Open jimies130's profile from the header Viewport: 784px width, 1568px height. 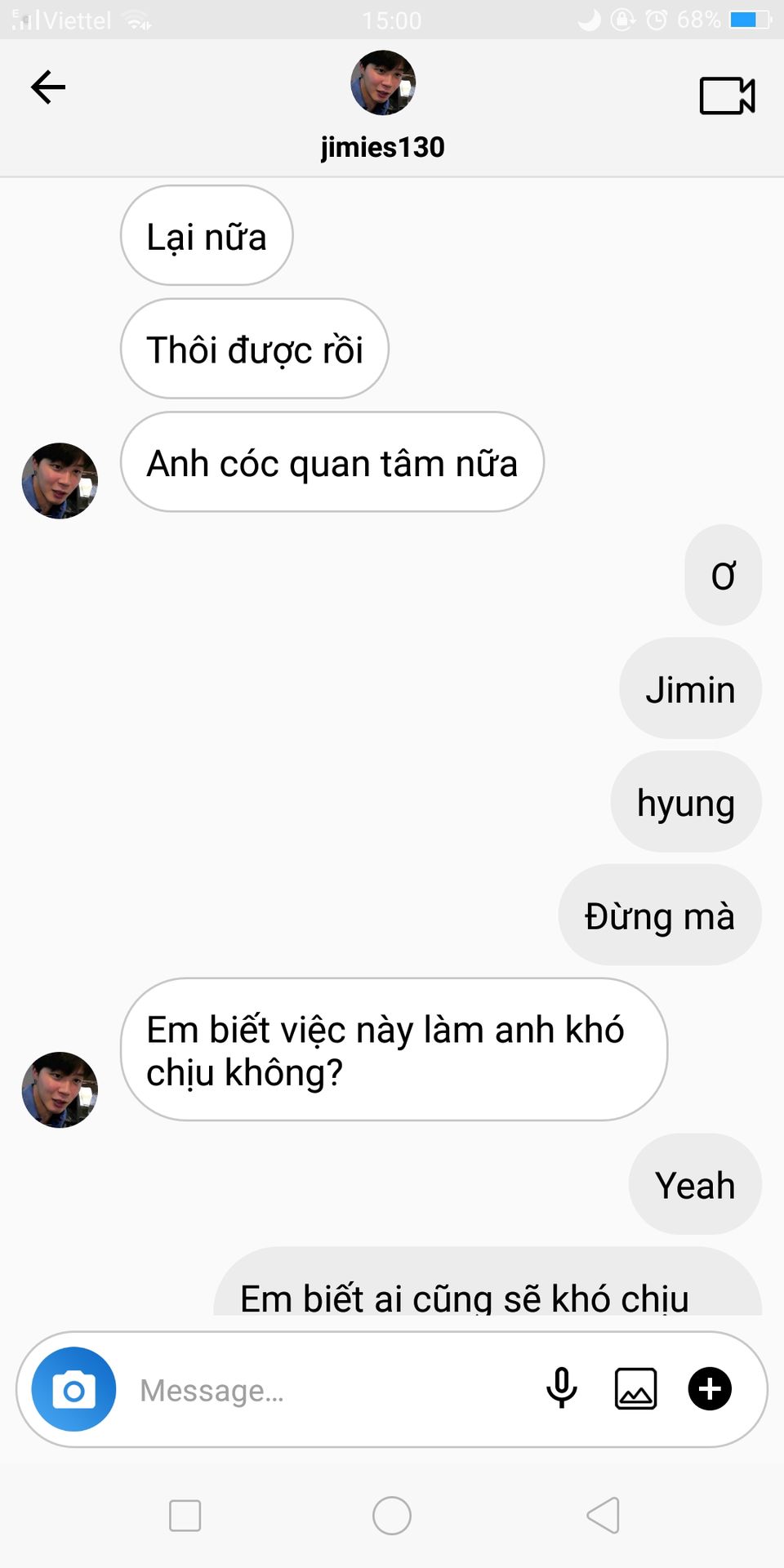point(383,83)
